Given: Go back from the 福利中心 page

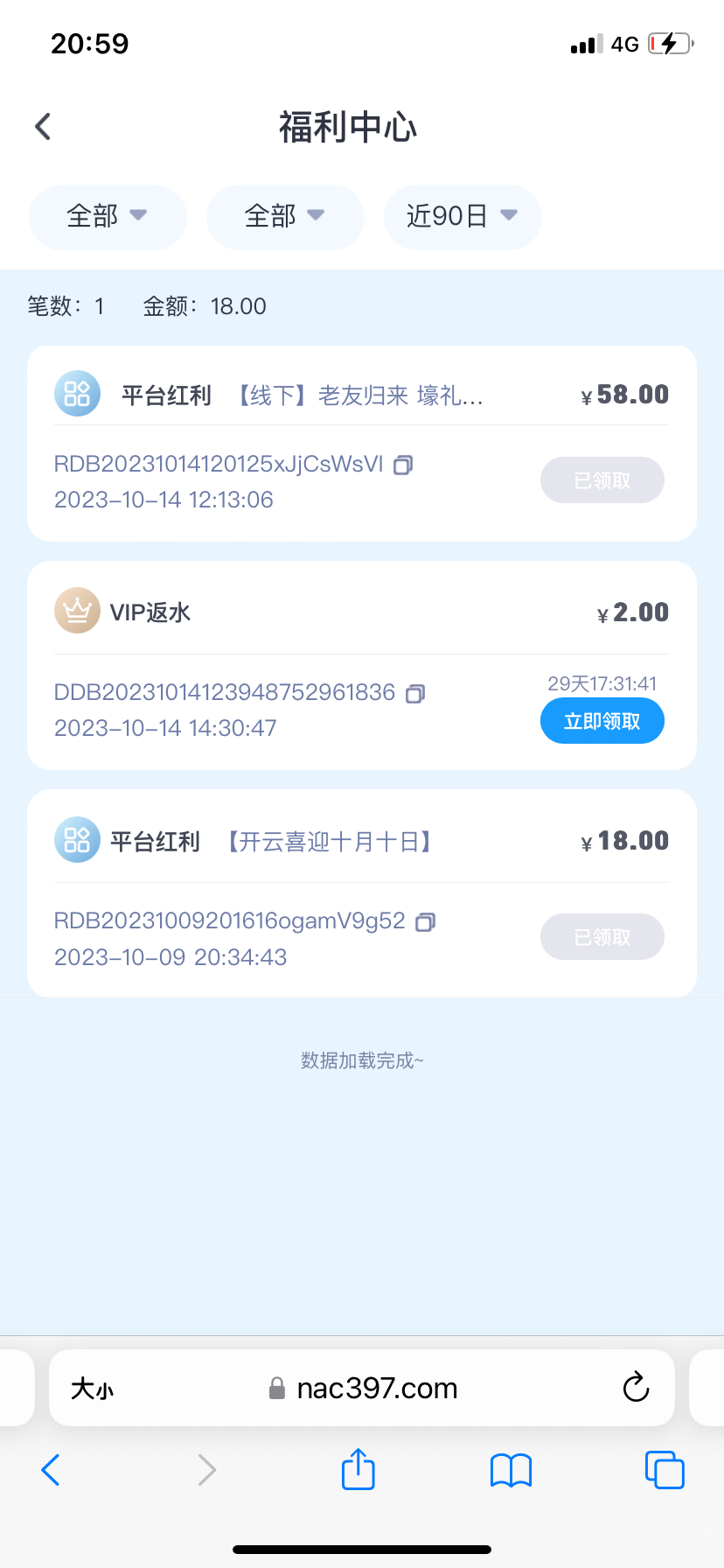Looking at the screenshot, I should coord(43,127).
